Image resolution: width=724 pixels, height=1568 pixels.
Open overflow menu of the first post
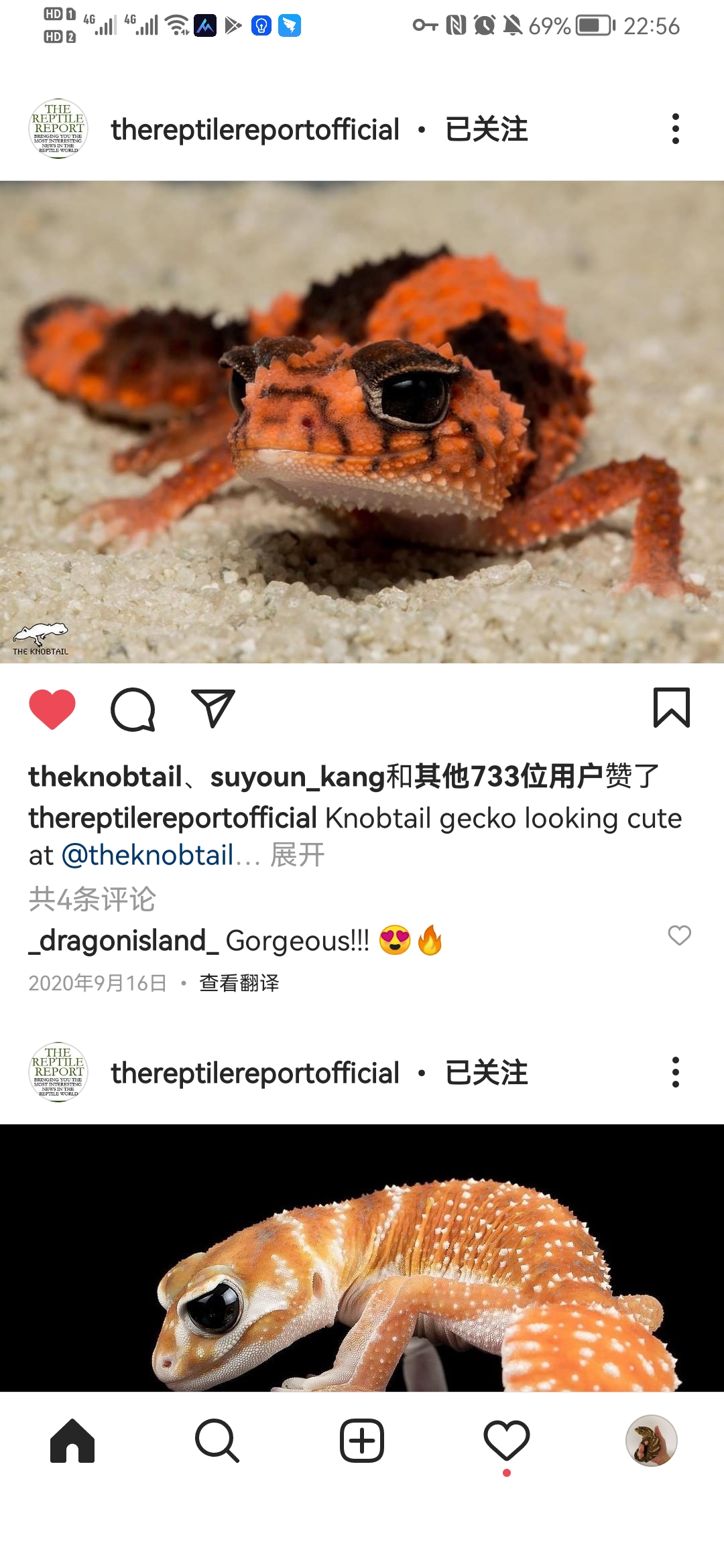pos(675,129)
